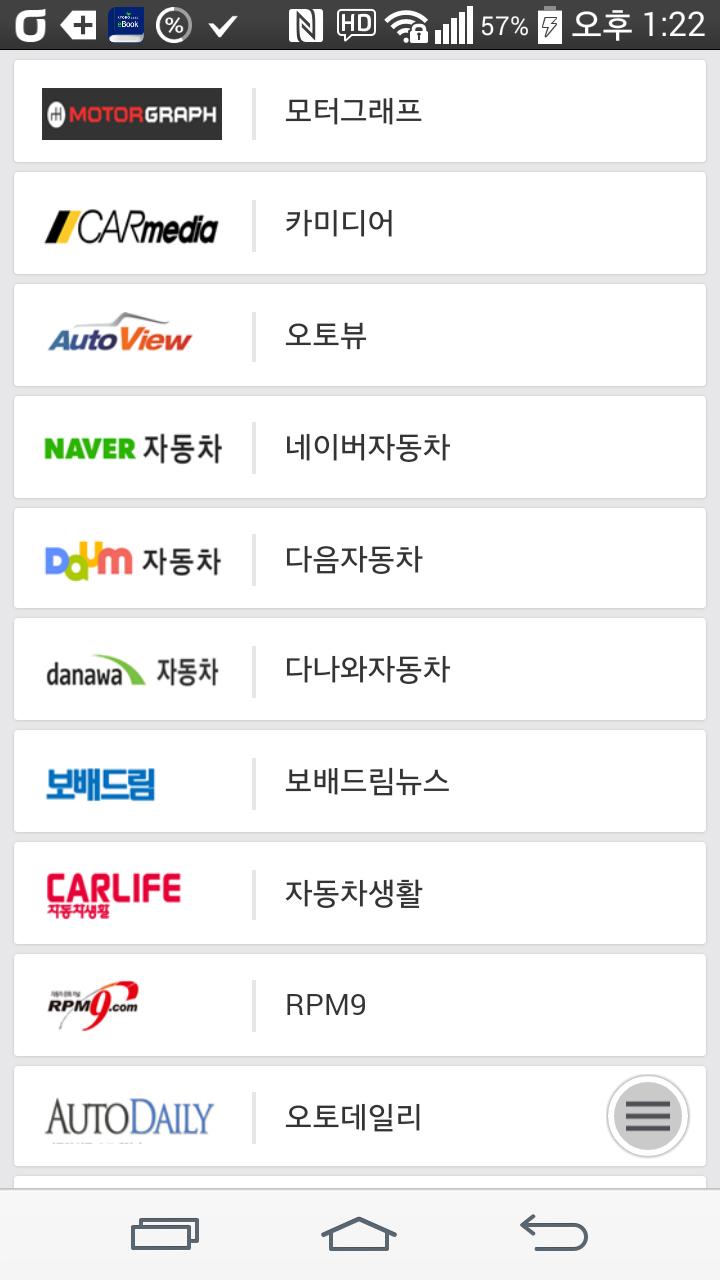Open the 카미디어 row
This screenshot has height=1280, width=720.
click(360, 223)
